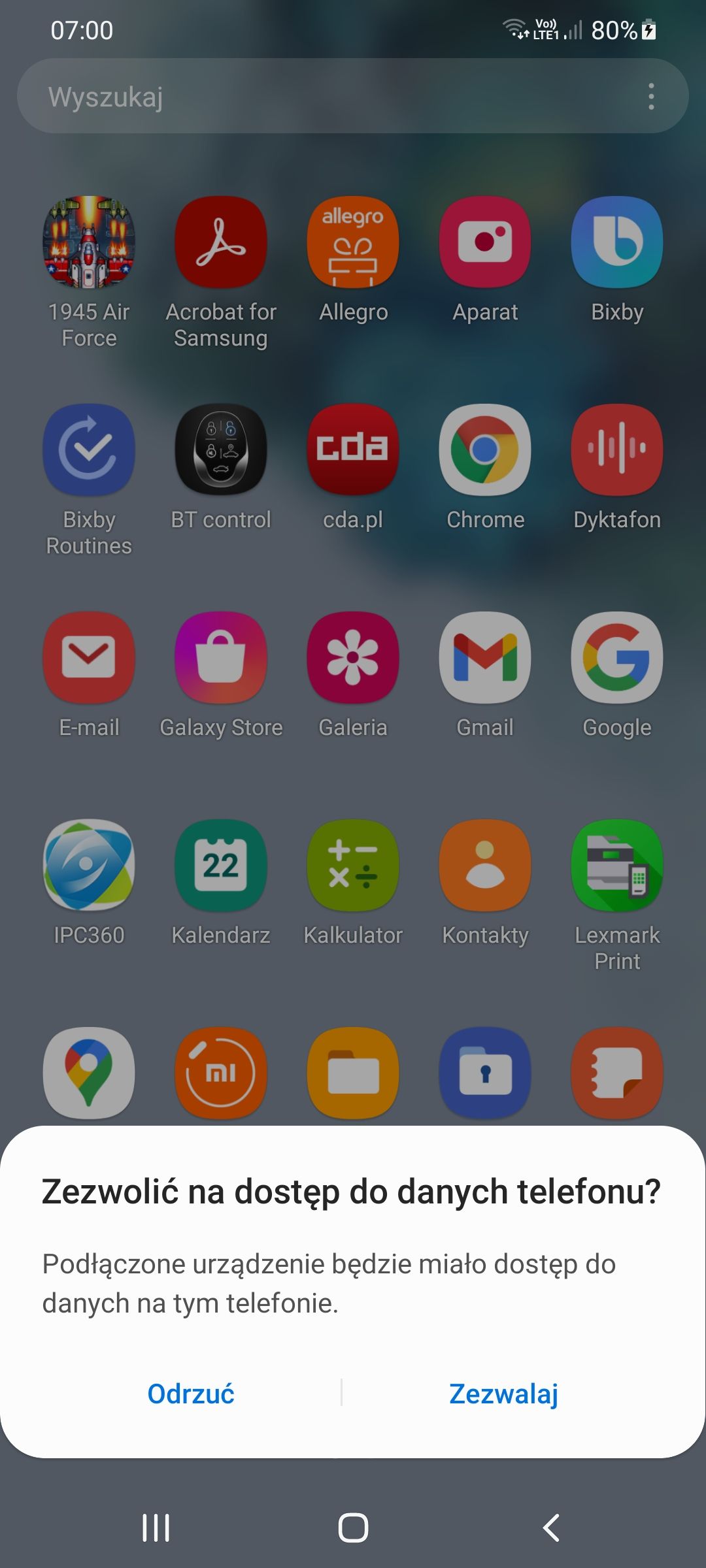The width and height of the screenshot is (706, 1568).
Task: Open the Kalkulator app
Action: click(353, 865)
